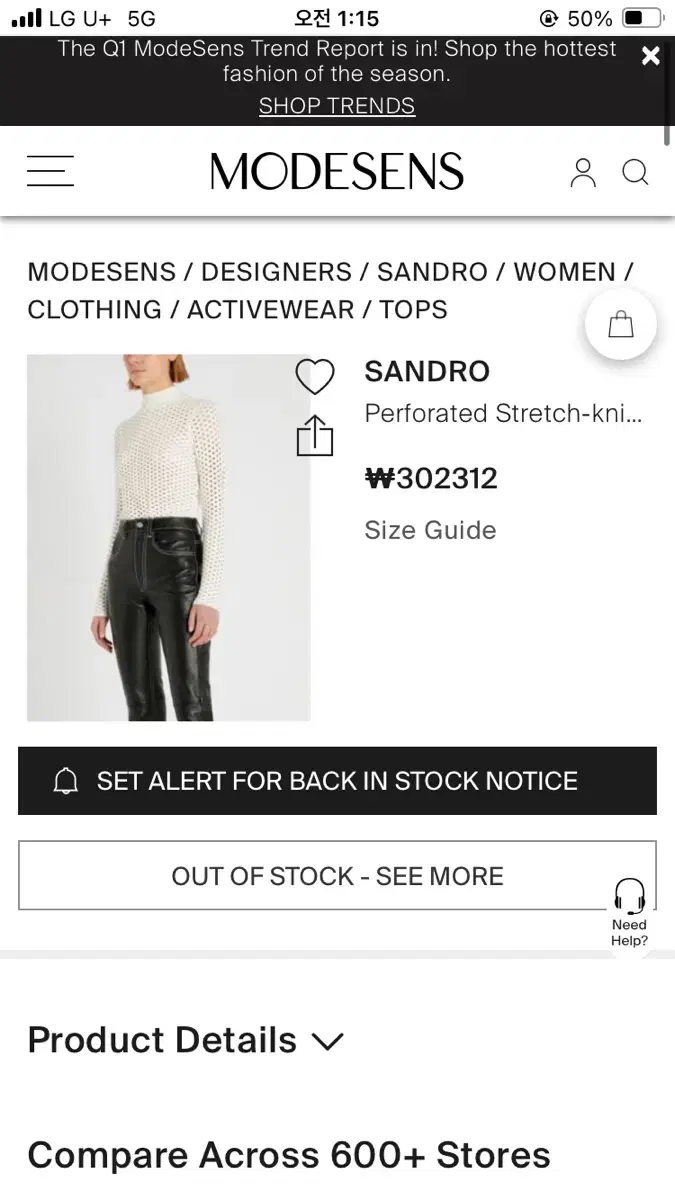The height and width of the screenshot is (1200, 675).
Task: Select the WOMEN breadcrumb
Action: coord(565,272)
